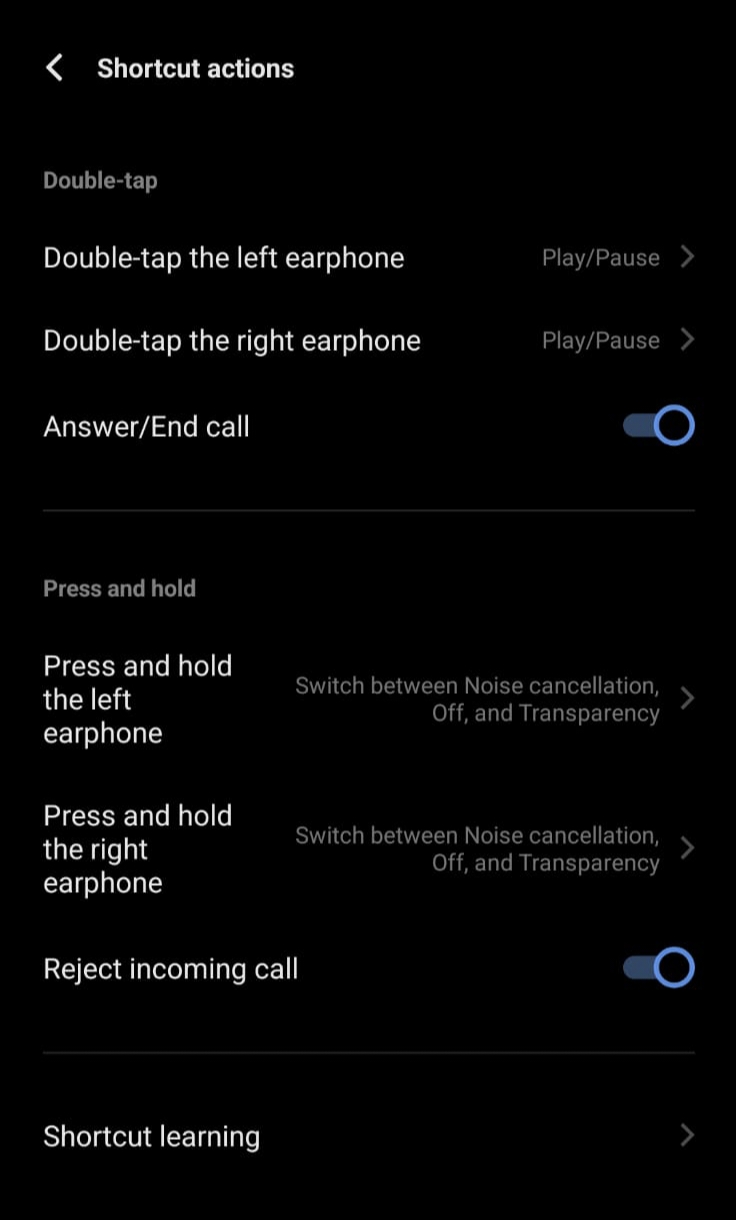Toggle the Answer/End call switch

[x=658, y=427]
